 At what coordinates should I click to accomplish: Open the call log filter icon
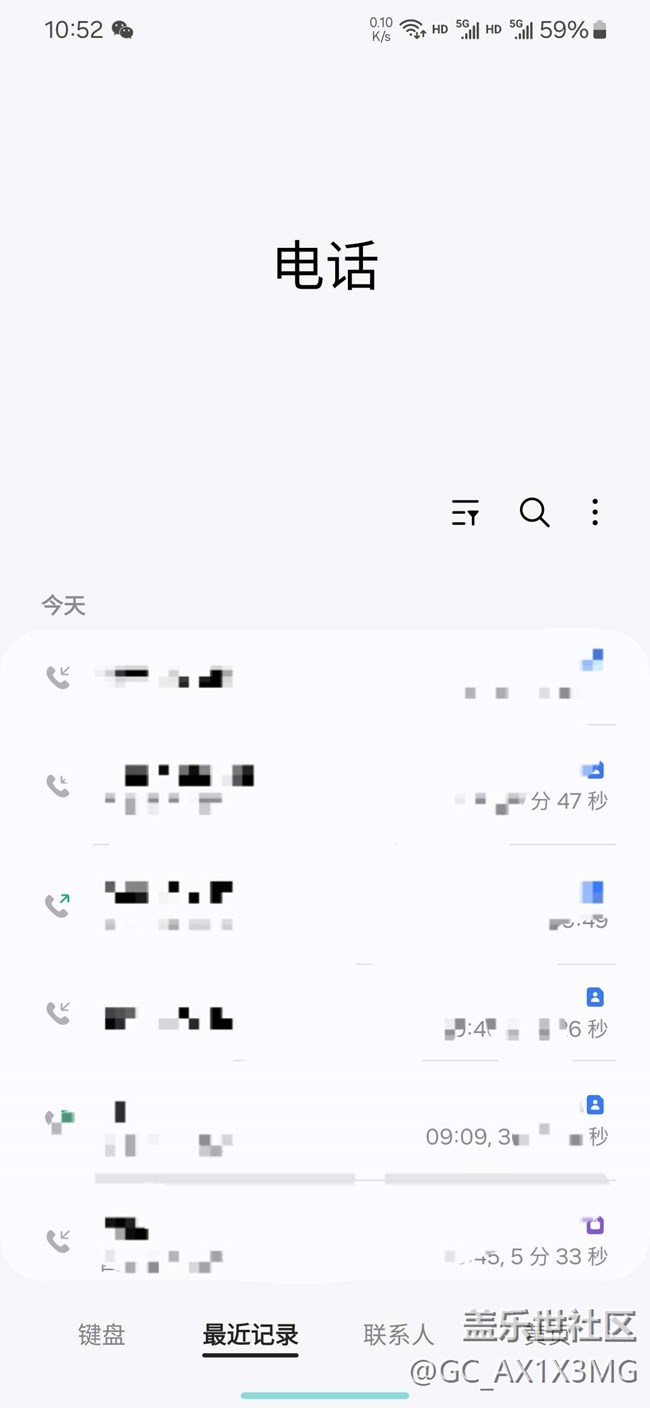(465, 513)
